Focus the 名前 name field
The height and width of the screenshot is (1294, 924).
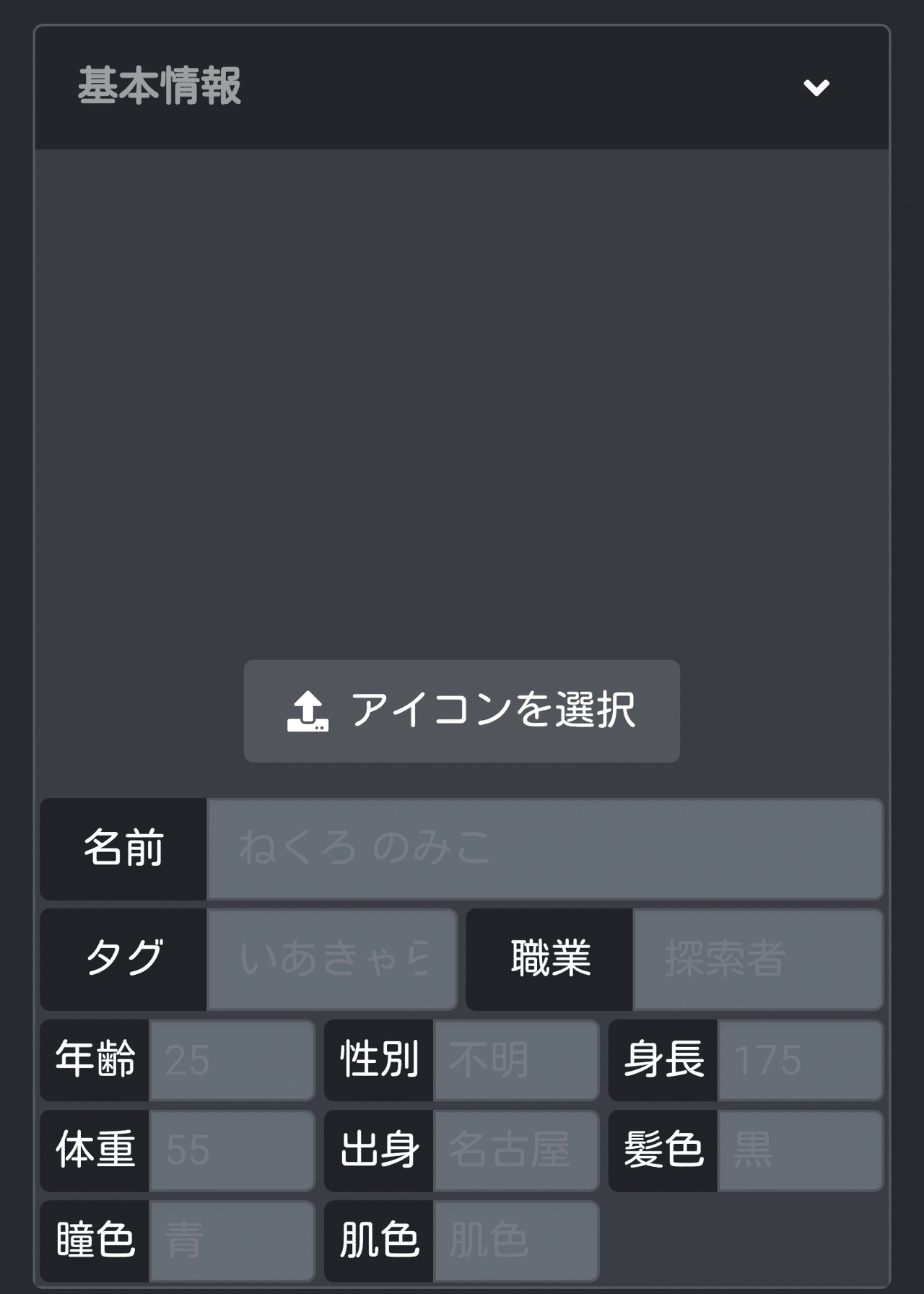[x=544, y=848]
